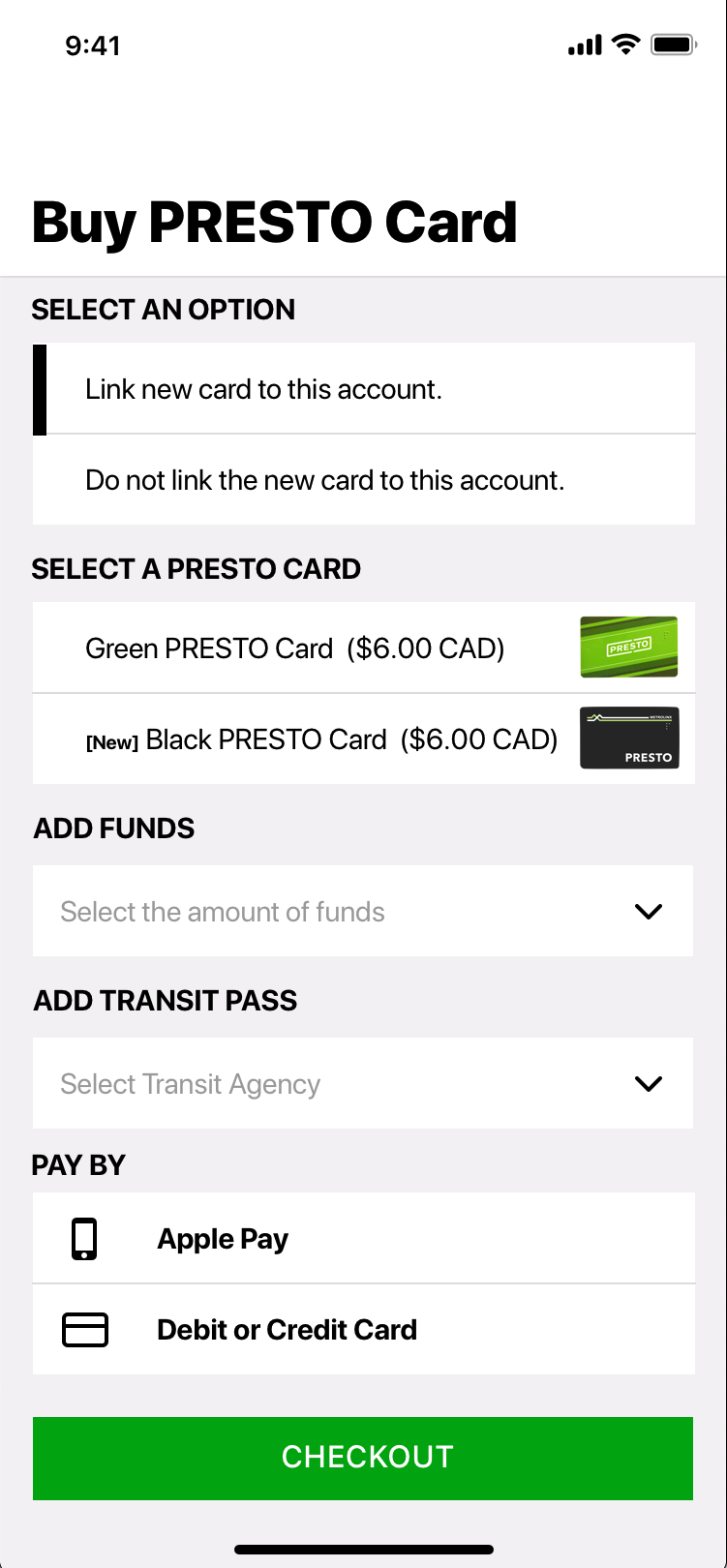Open the amount of funds dropdown
The height and width of the screenshot is (1568, 727).
[363, 911]
